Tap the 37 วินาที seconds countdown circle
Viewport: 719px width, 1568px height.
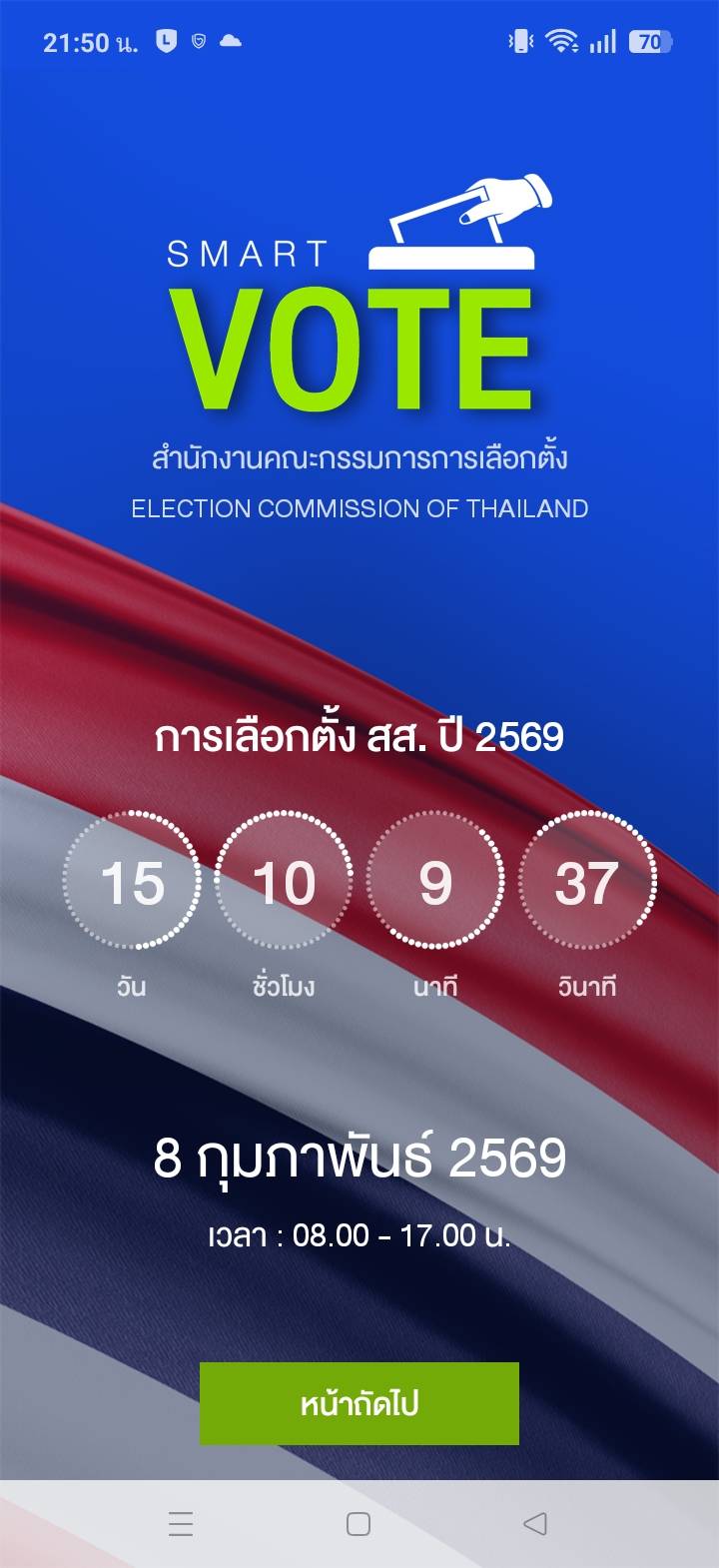[x=587, y=884]
